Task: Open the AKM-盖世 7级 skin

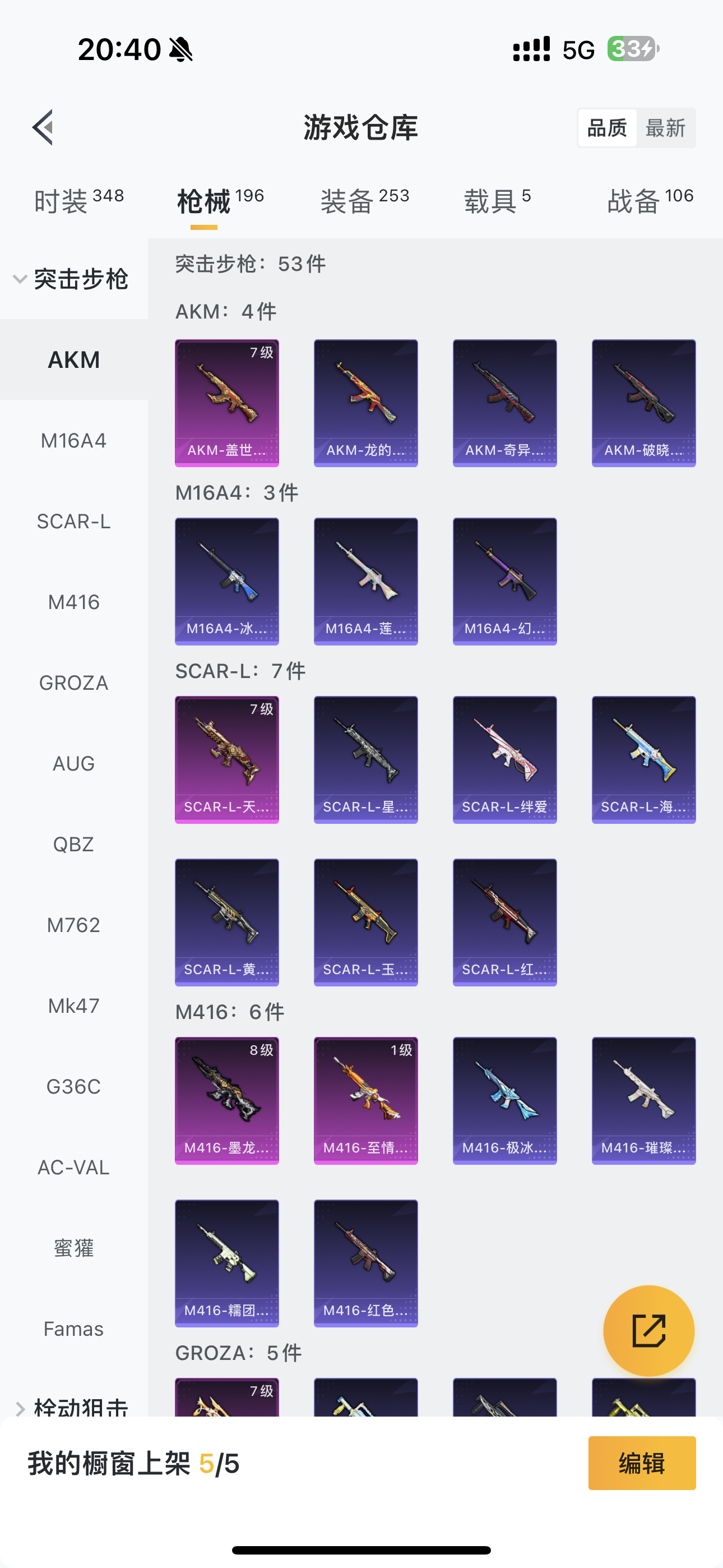Action: (227, 403)
